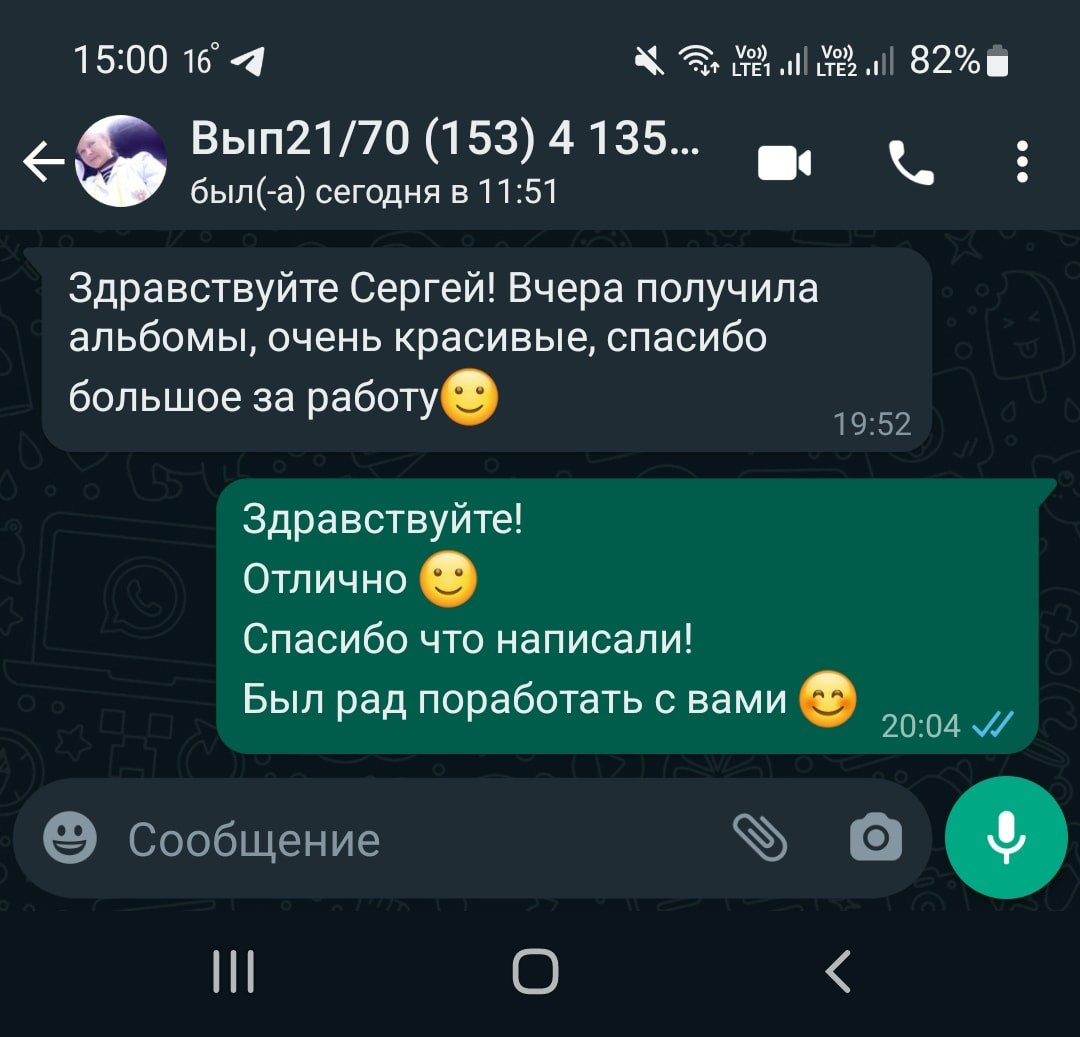
Task: Go back using the header arrow
Action: [x=42, y=162]
